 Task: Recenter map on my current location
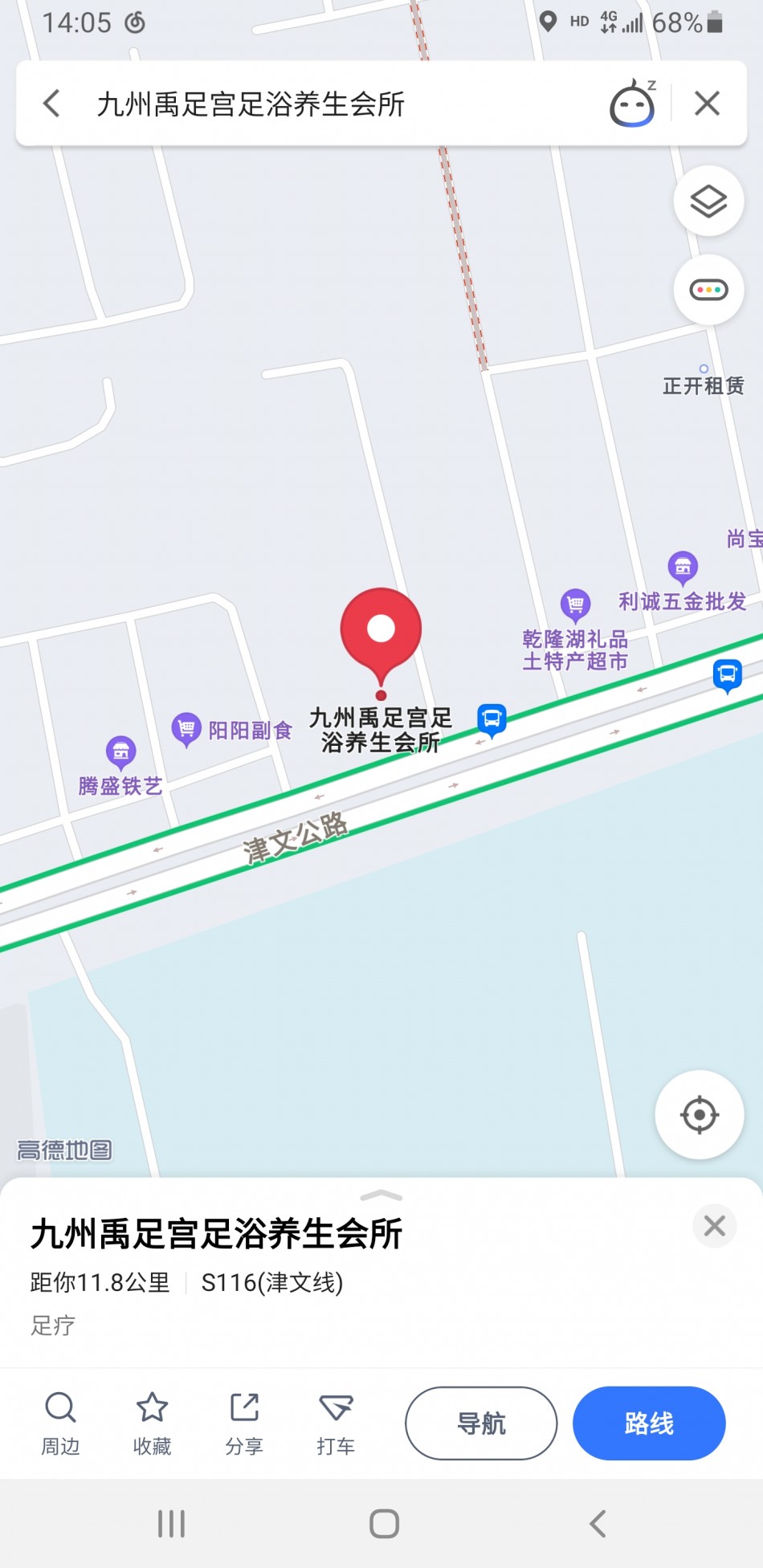[700, 1114]
